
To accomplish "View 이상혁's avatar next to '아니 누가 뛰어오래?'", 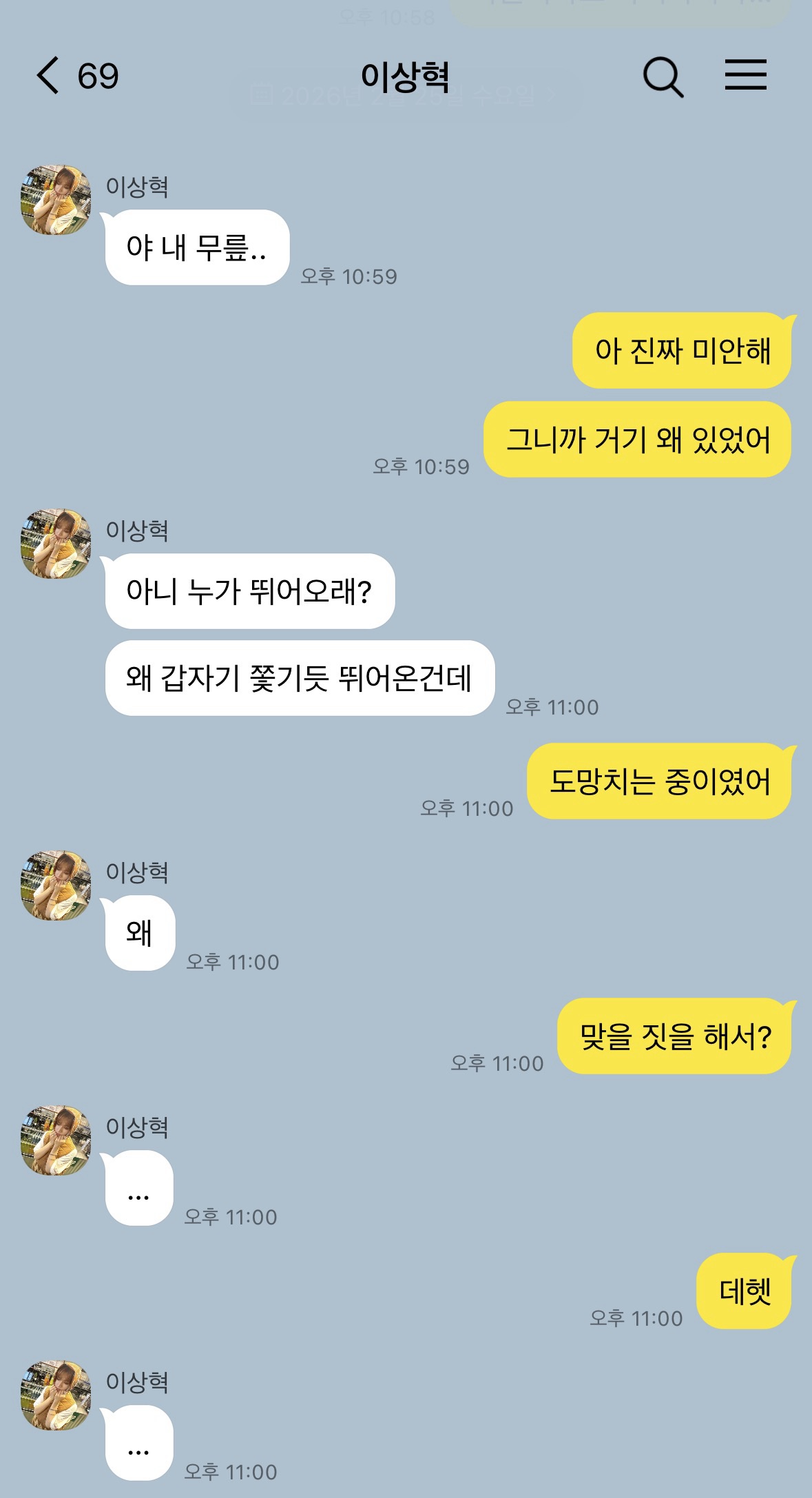I will (56, 544).
